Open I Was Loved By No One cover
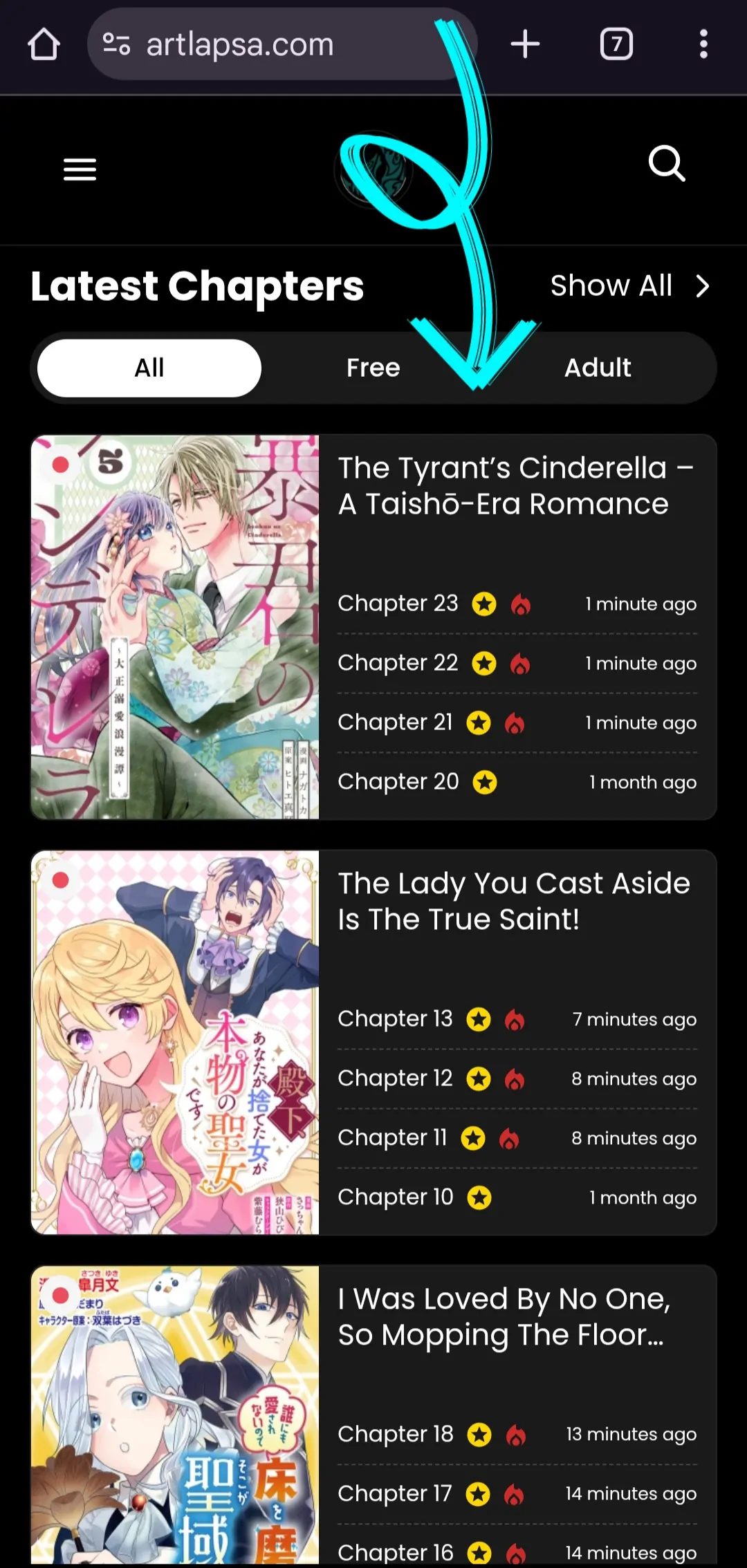 [175, 1414]
